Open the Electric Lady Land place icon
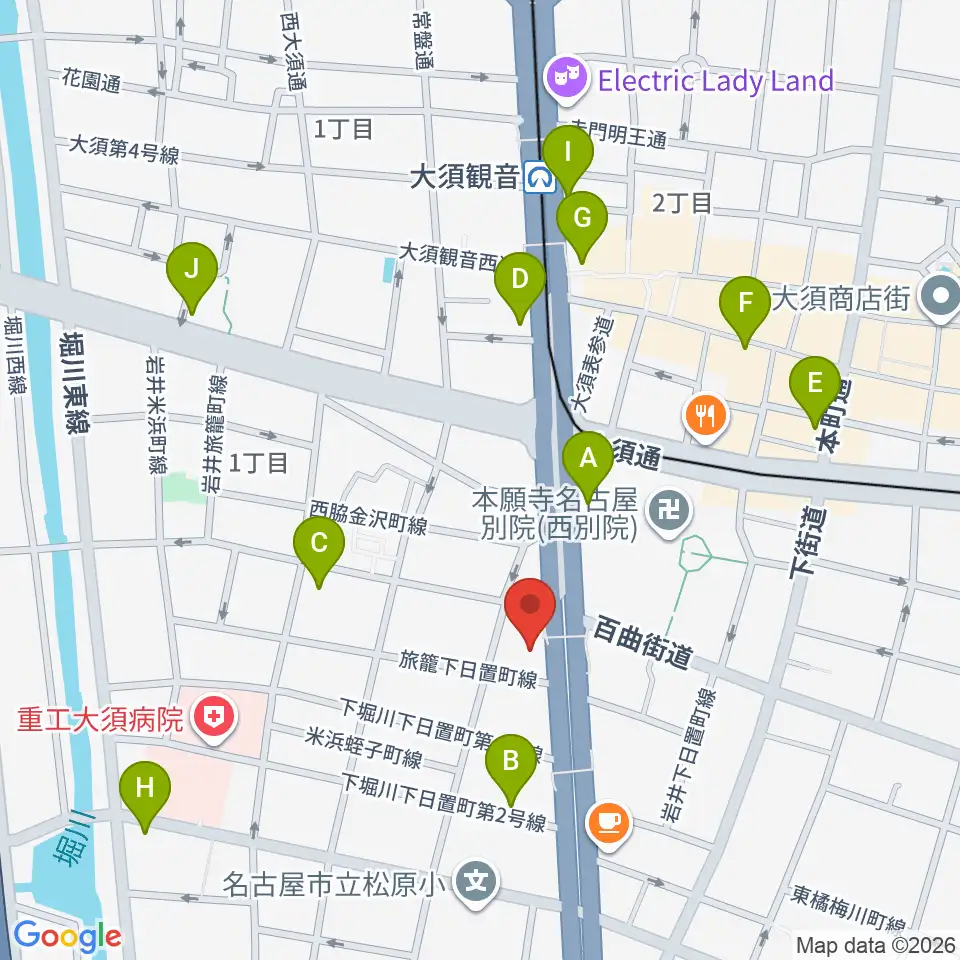 click(568, 79)
